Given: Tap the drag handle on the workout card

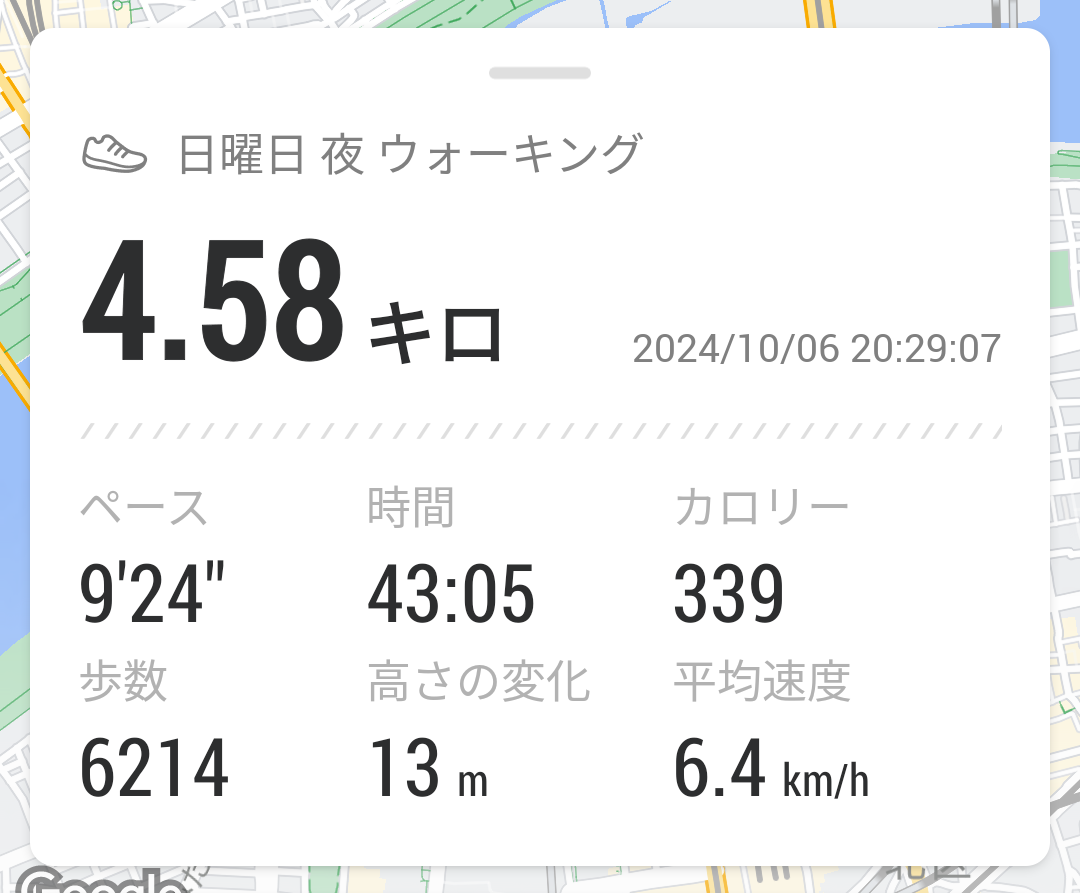Looking at the screenshot, I should (540, 73).
